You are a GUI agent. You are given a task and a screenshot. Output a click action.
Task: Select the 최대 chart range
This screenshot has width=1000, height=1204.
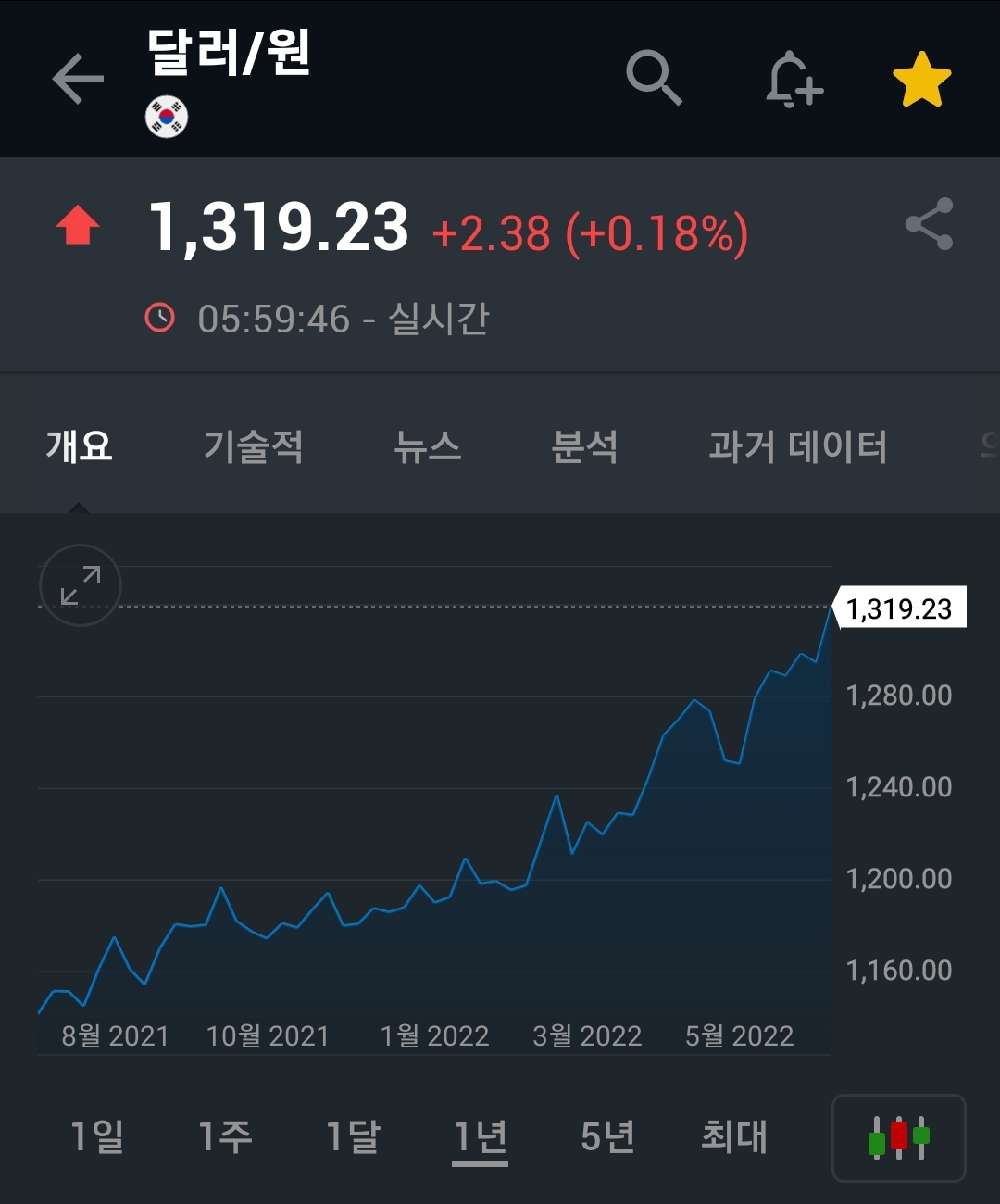734,1136
